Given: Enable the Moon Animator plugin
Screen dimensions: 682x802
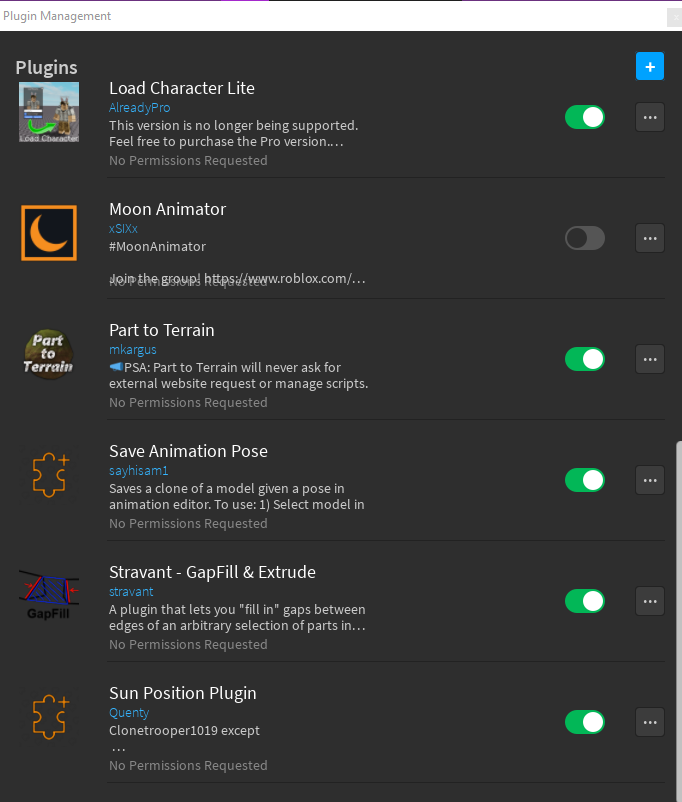Looking at the screenshot, I should [585, 238].
